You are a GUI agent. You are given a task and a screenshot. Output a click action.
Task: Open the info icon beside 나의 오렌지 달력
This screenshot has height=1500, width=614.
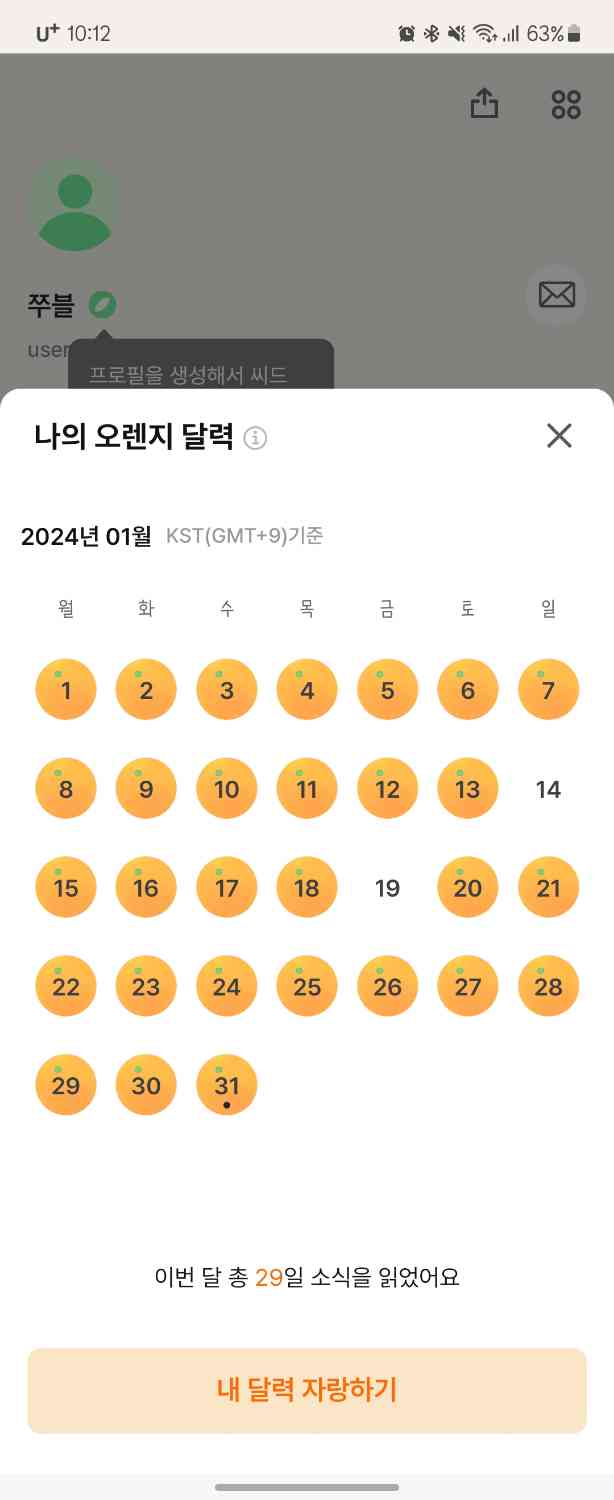pos(256,438)
